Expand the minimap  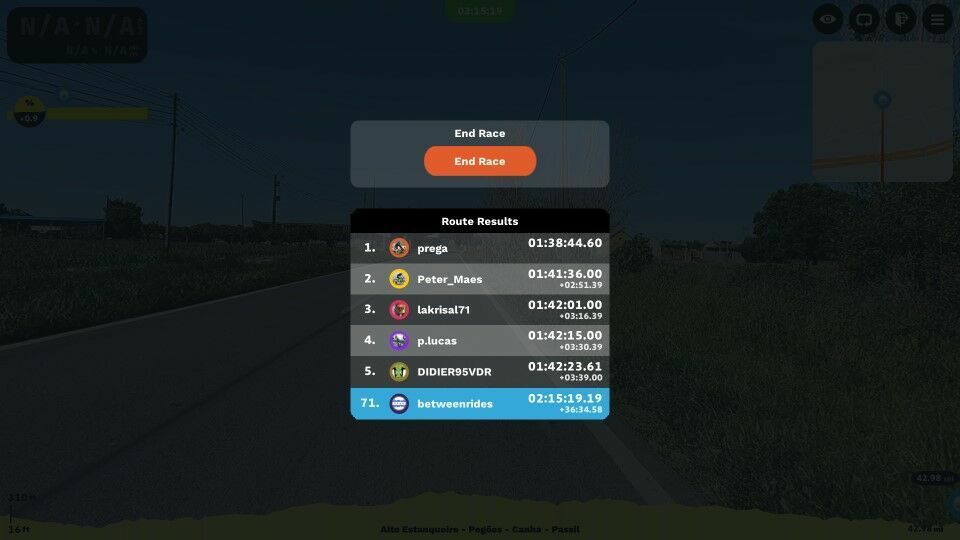pyautogui.click(x=882, y=112)
